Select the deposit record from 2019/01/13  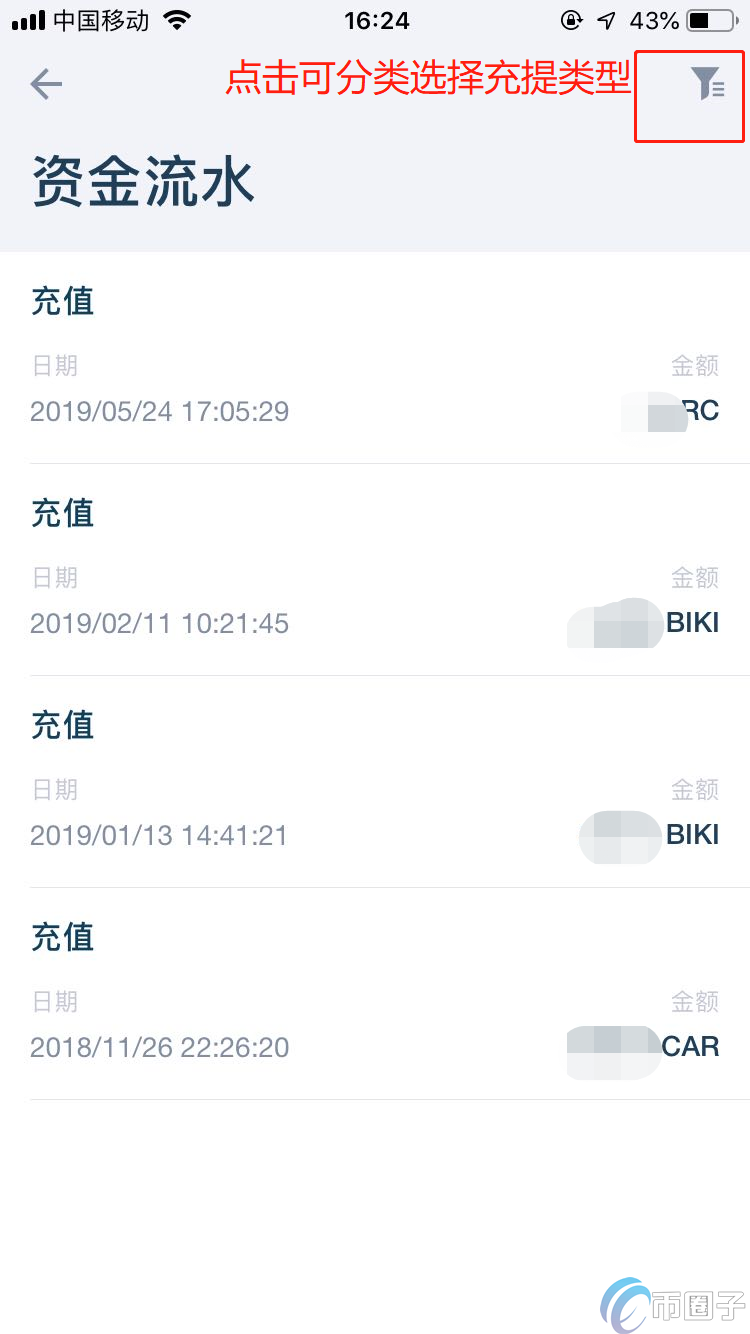coord(374,782)
